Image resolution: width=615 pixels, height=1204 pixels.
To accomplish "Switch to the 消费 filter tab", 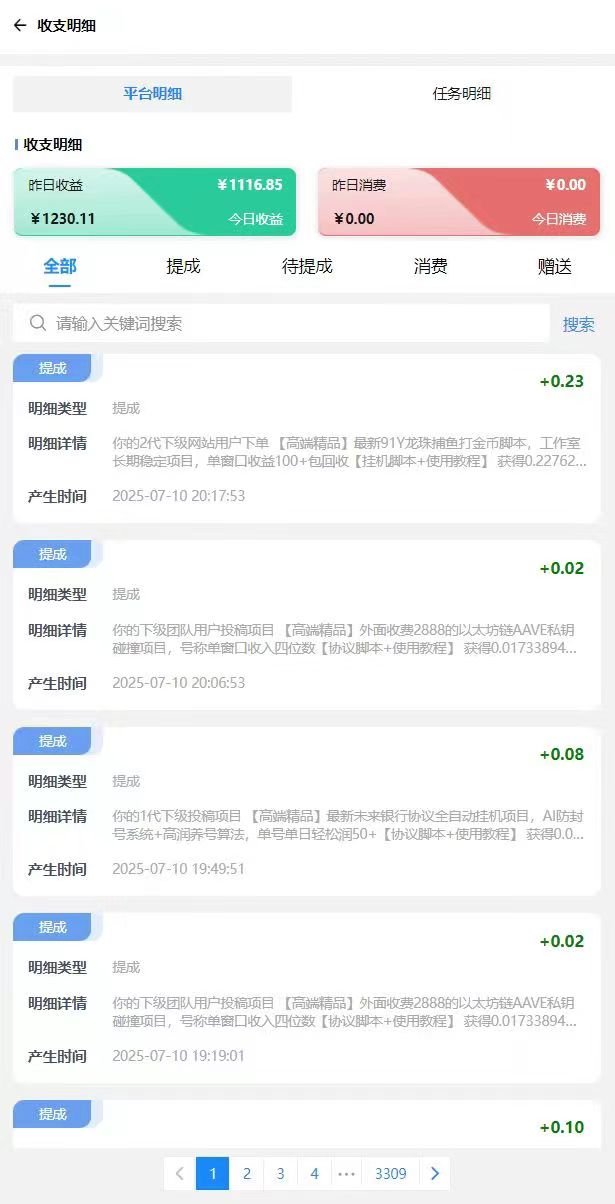I will (x=430, y=266).
